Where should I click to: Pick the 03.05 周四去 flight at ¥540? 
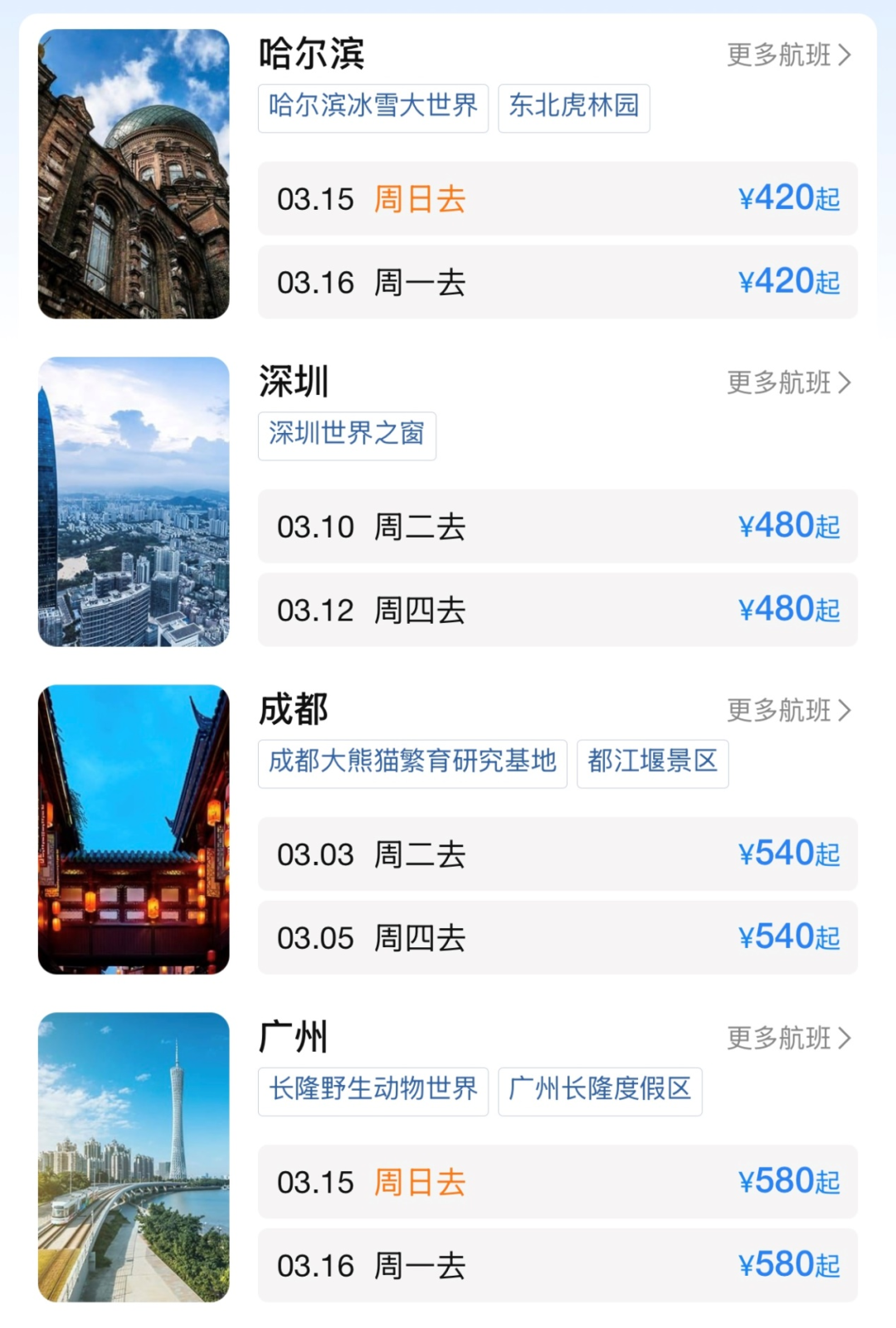(558, 937)
